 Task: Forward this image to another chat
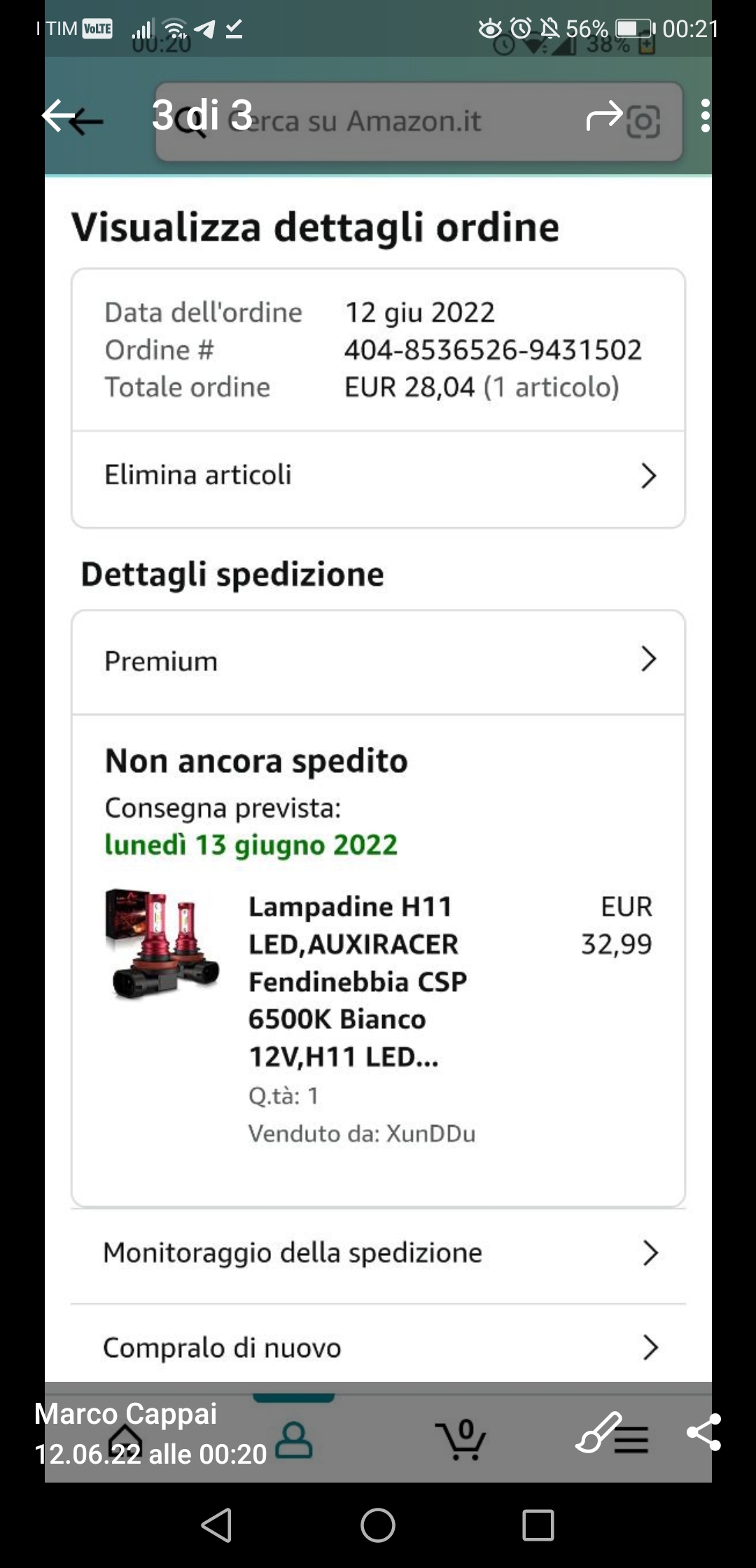tap(603, 115)
